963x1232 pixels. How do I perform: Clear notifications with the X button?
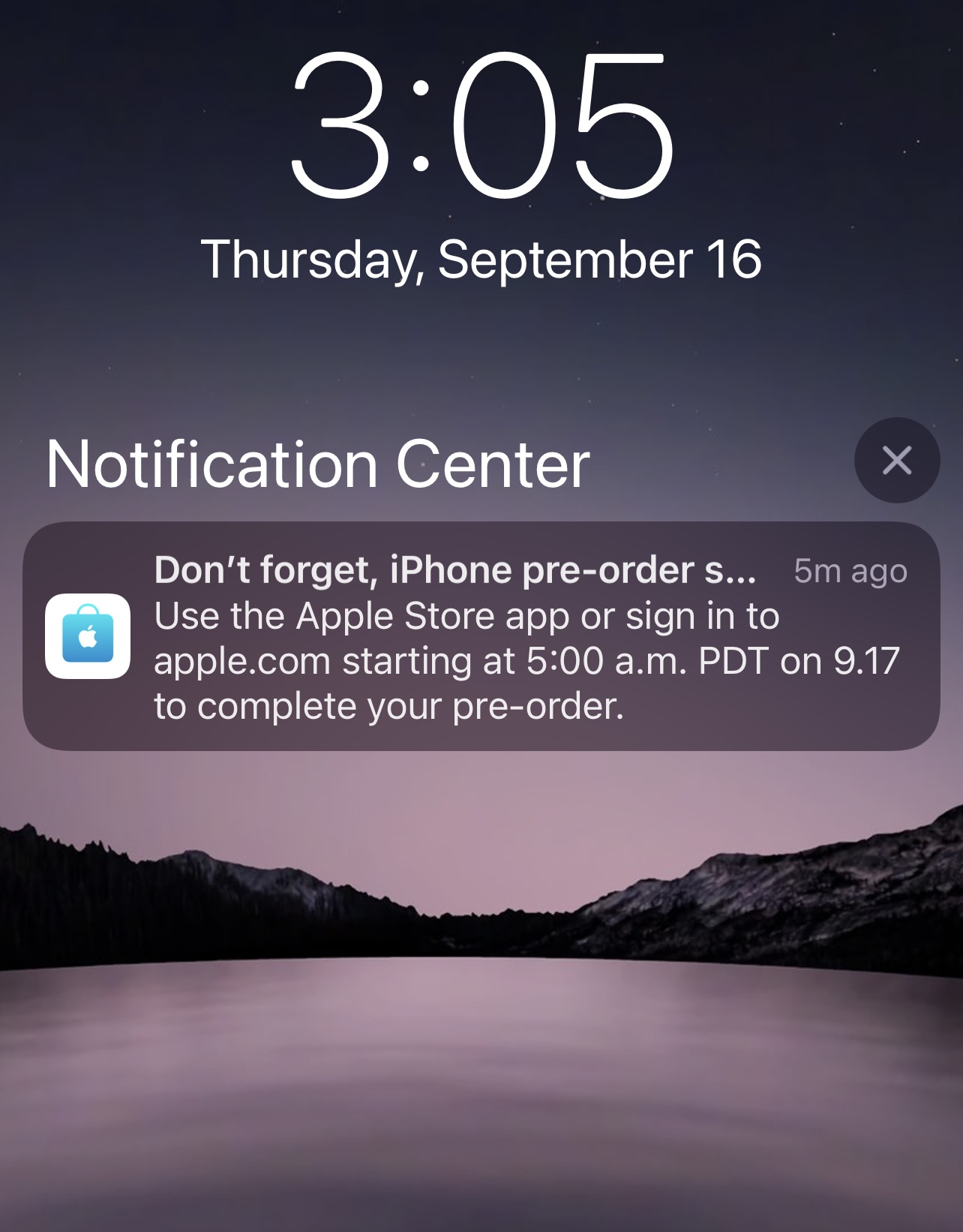(896, 460)
